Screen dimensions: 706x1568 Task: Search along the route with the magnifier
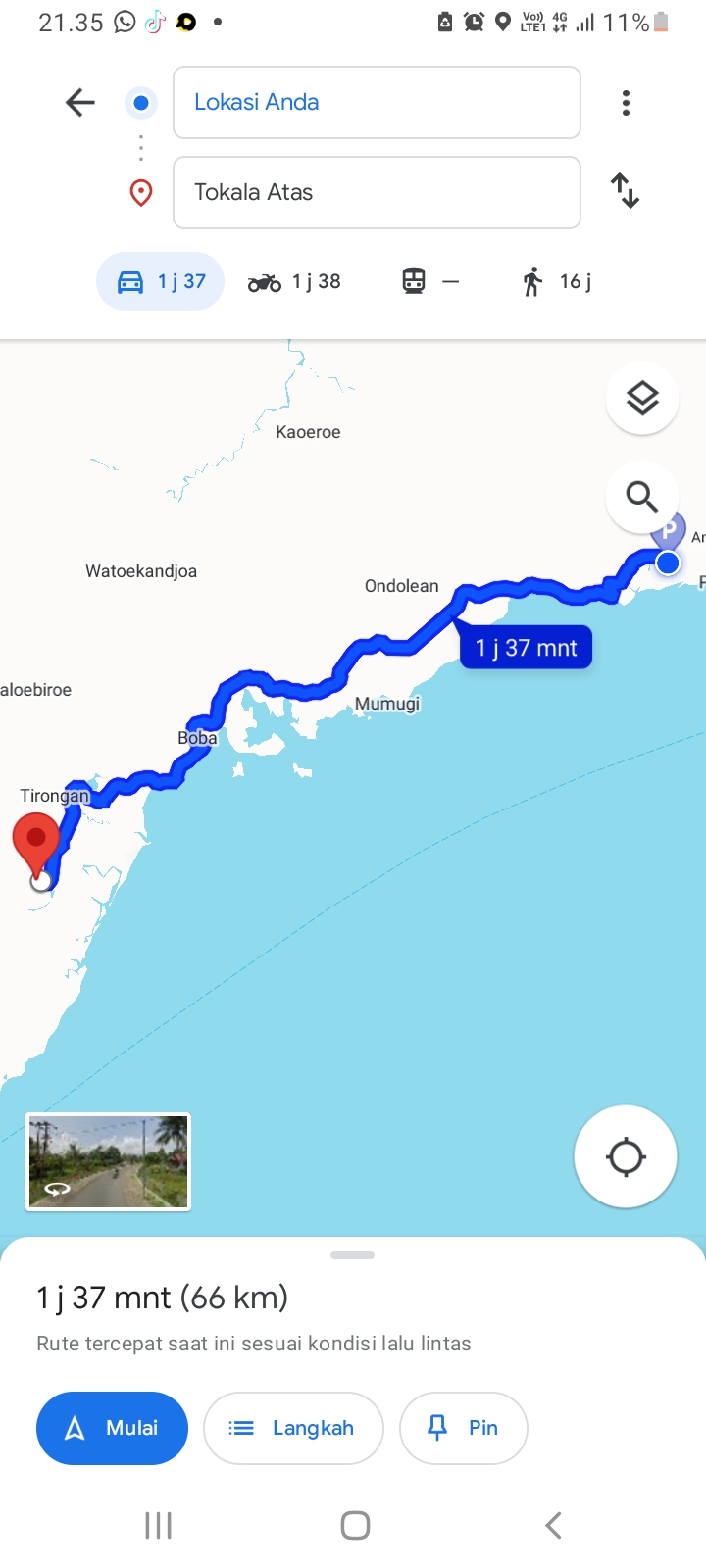click(x=642, y=497)
